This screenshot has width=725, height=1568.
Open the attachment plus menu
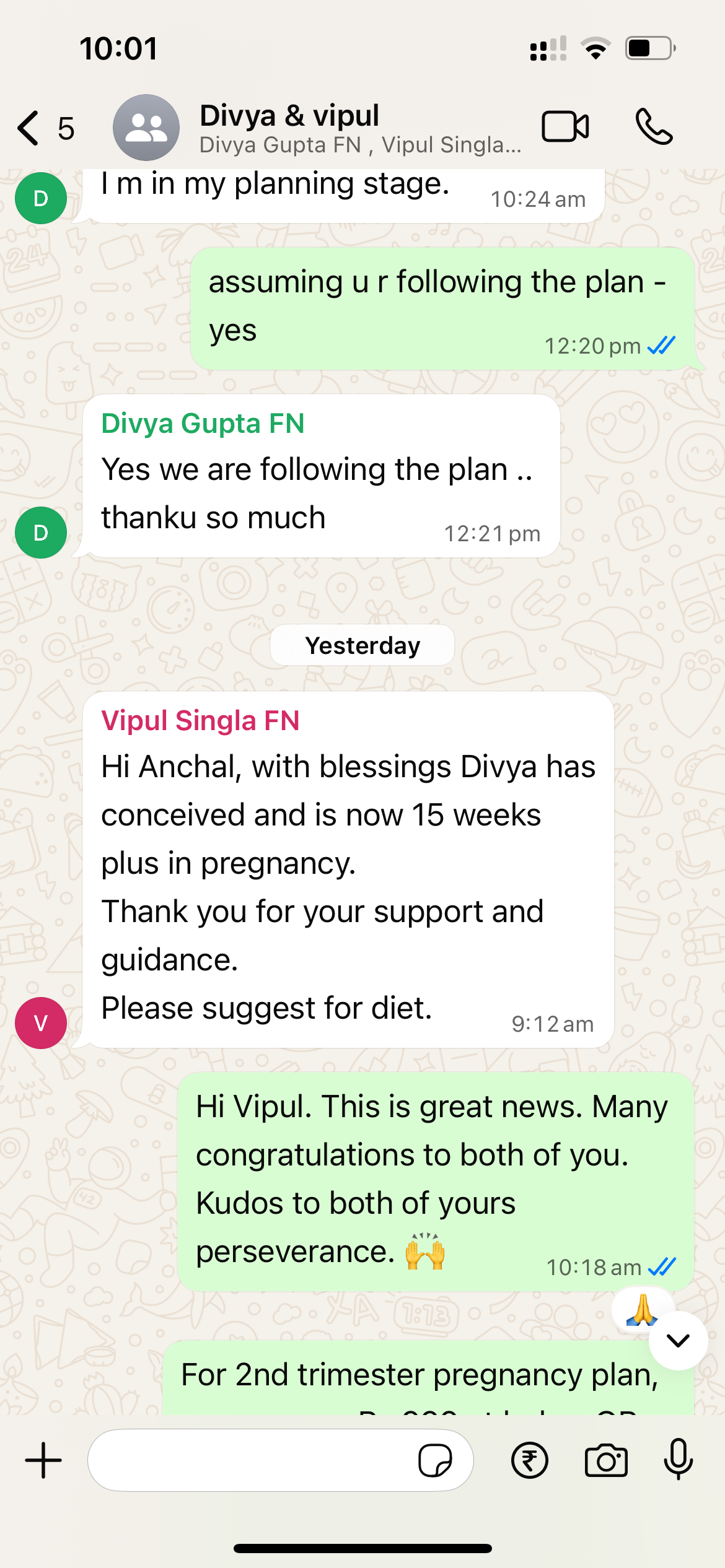(43, 1460)
